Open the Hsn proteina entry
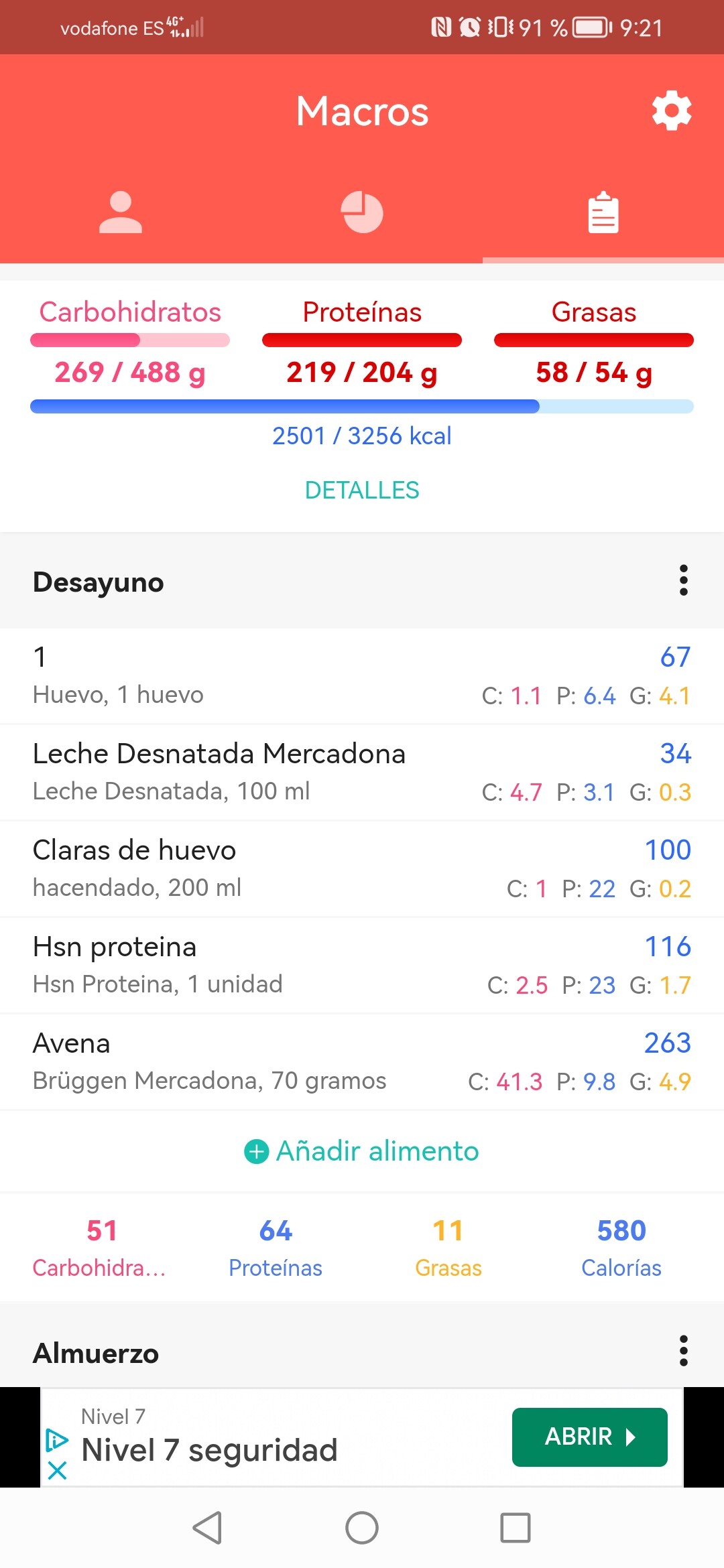Image resolution: width=724 pixels, height=1568 pixels. click(362, 965)
